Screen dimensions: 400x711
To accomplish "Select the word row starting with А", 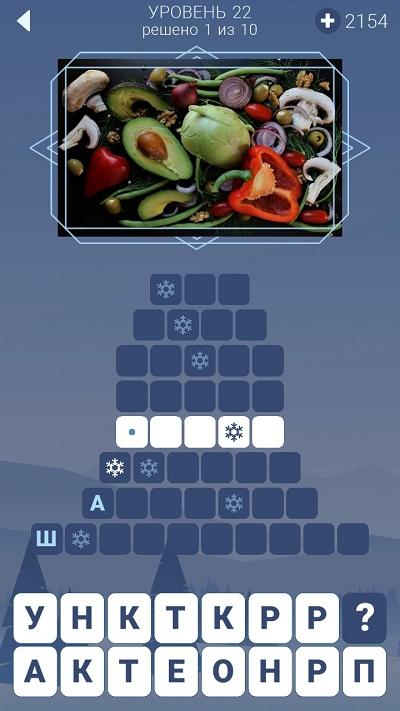I will point(200,503).
